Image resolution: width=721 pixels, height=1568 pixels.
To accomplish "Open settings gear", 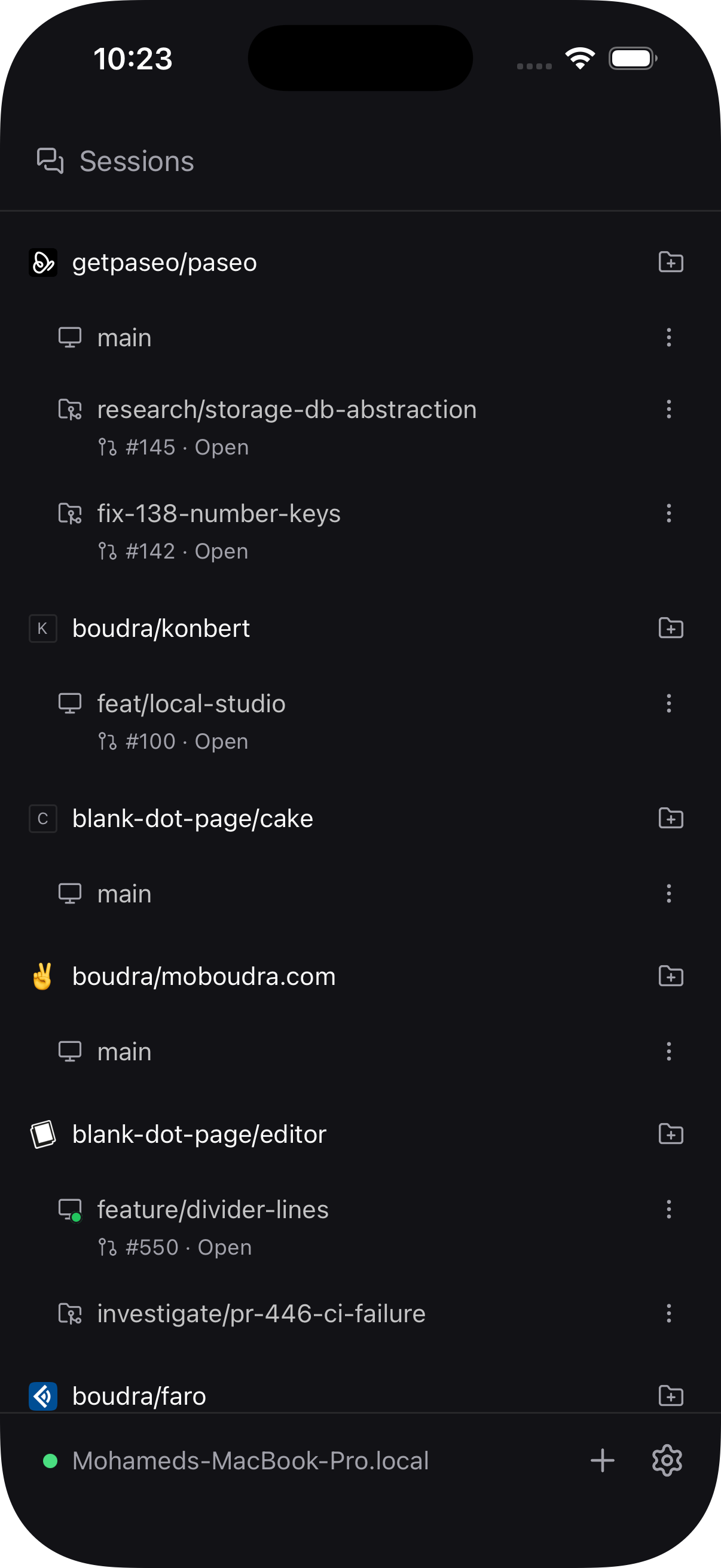I will click(x=667, y=1461).
